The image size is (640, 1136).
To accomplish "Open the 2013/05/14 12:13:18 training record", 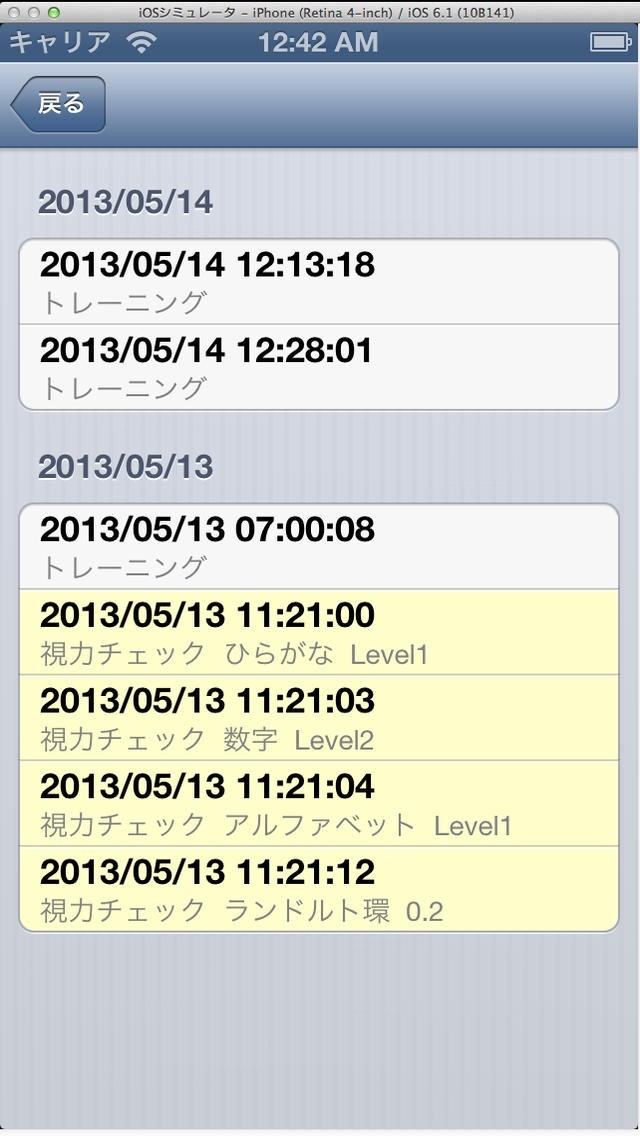I will pyautogui.click(x=319, y=282).
